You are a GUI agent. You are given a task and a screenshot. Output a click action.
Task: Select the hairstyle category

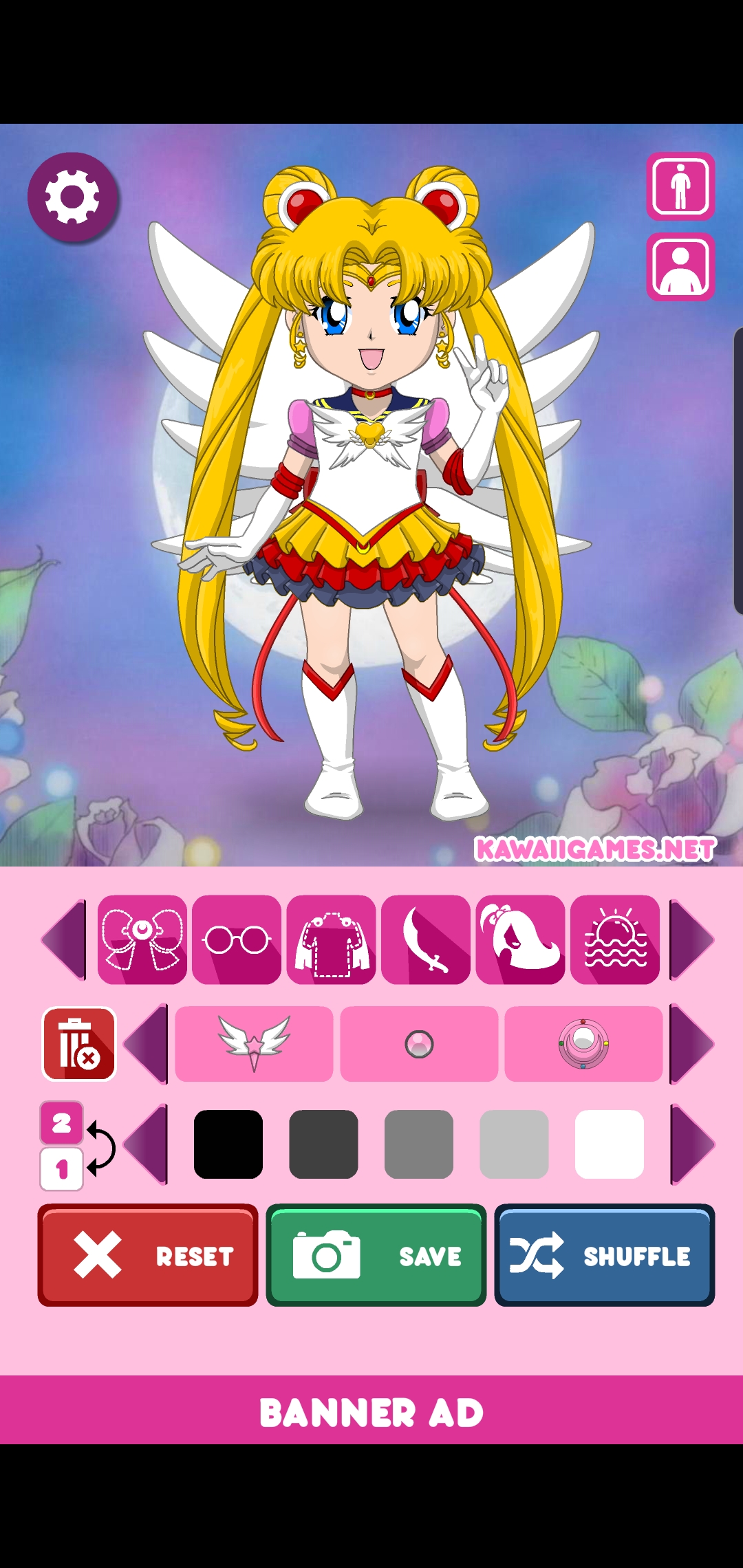coord(521,939)
